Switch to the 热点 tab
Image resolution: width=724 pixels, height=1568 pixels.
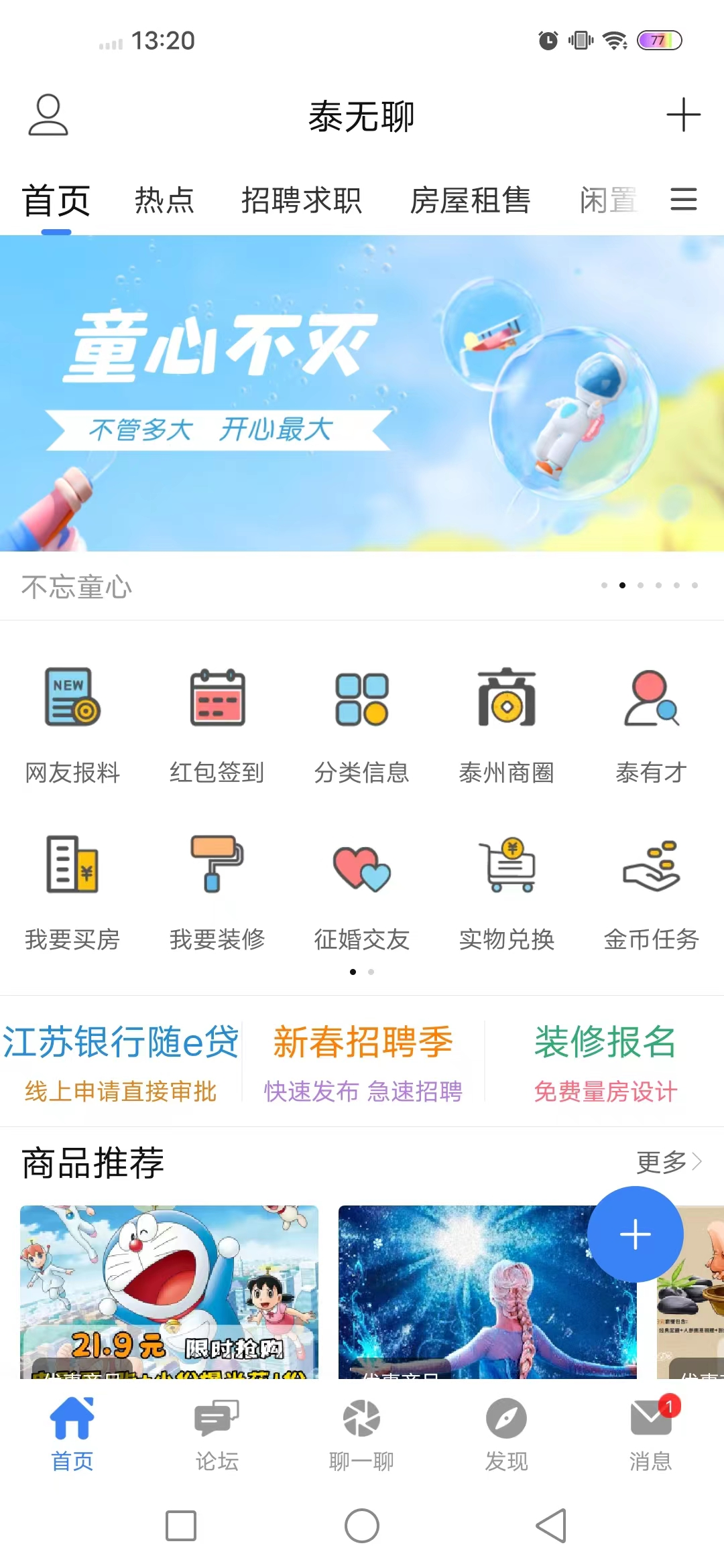point(164,200)
